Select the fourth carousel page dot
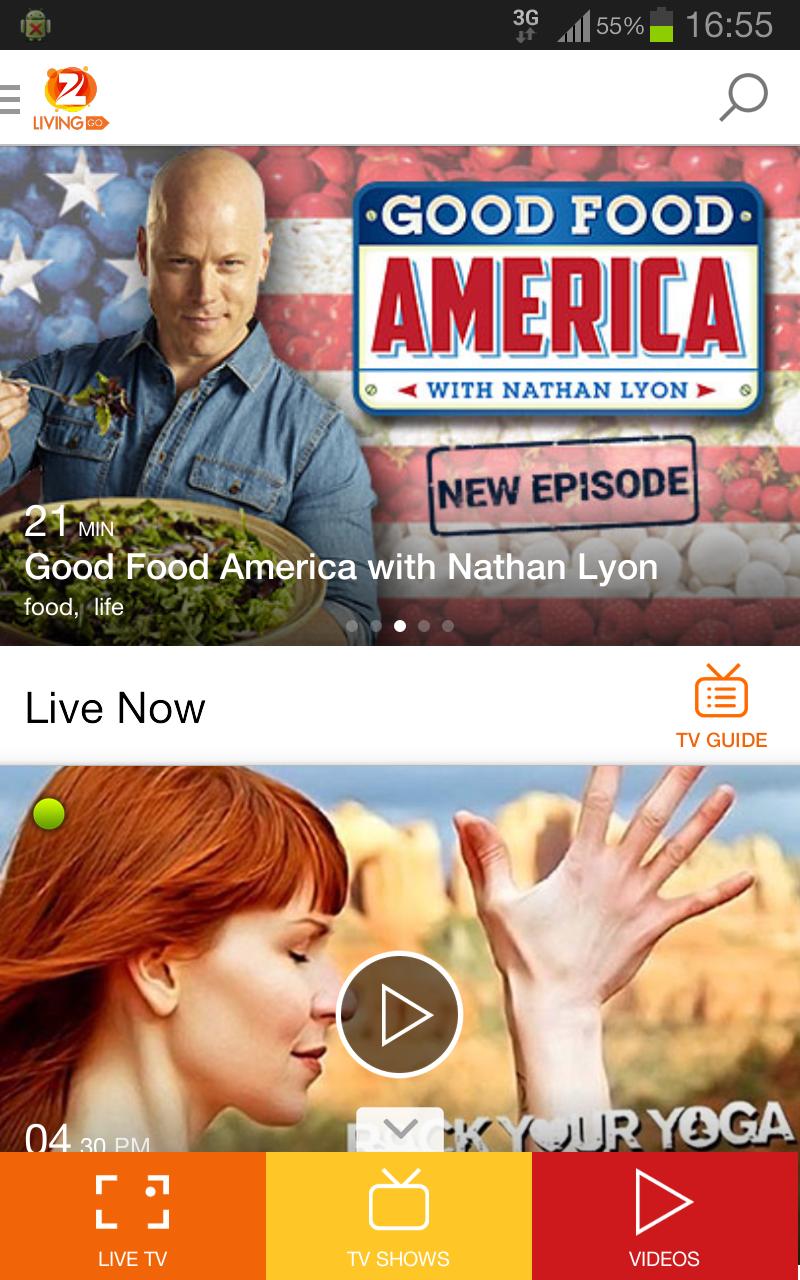 click(424, 626)
